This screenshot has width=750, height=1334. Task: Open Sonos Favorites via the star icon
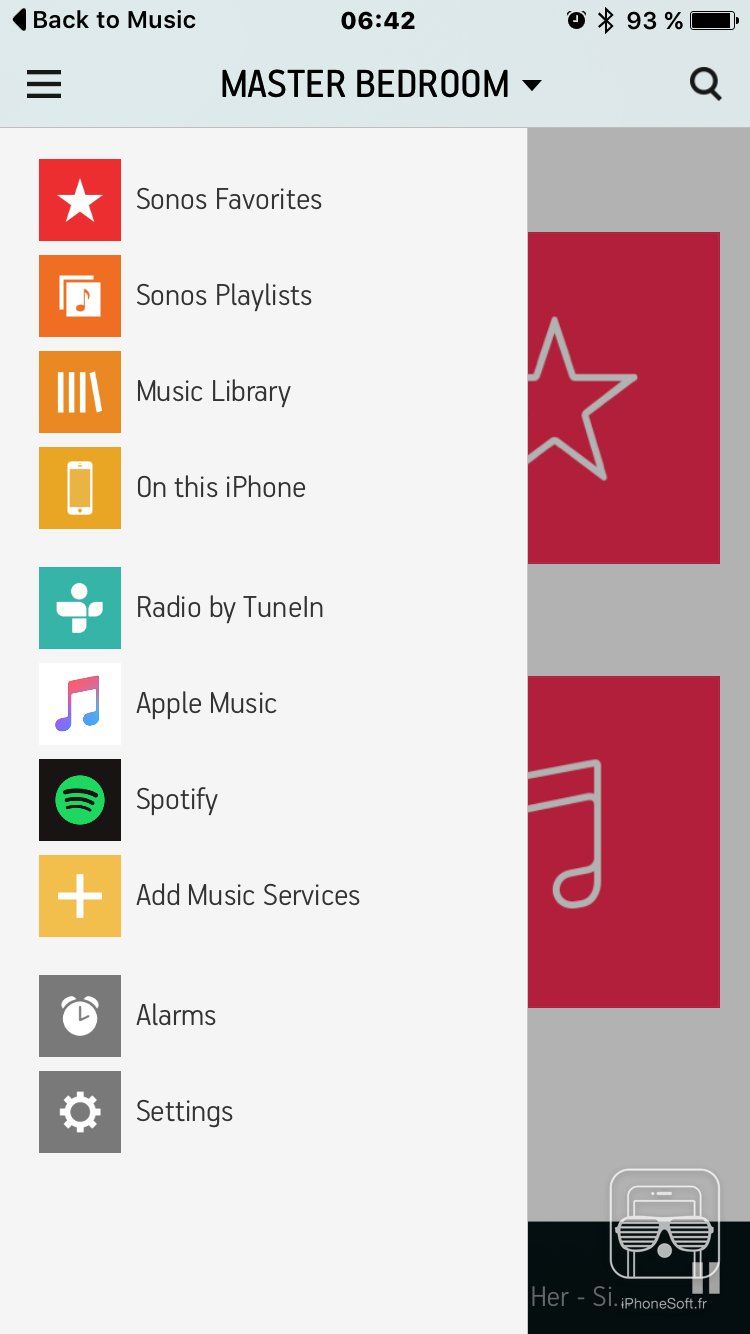click(79, 199)
